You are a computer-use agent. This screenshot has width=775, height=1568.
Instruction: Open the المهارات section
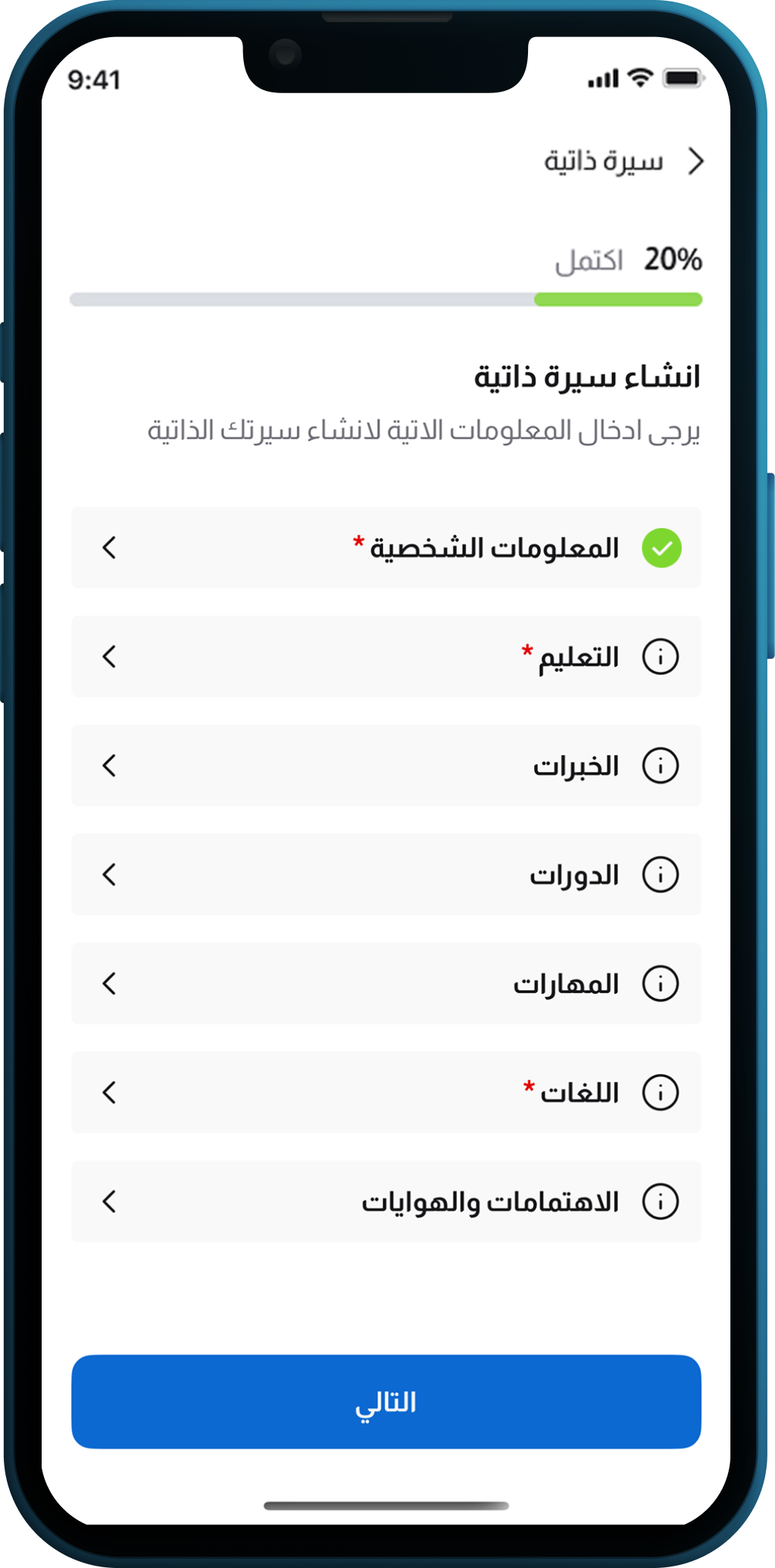(x=386, y=984)
